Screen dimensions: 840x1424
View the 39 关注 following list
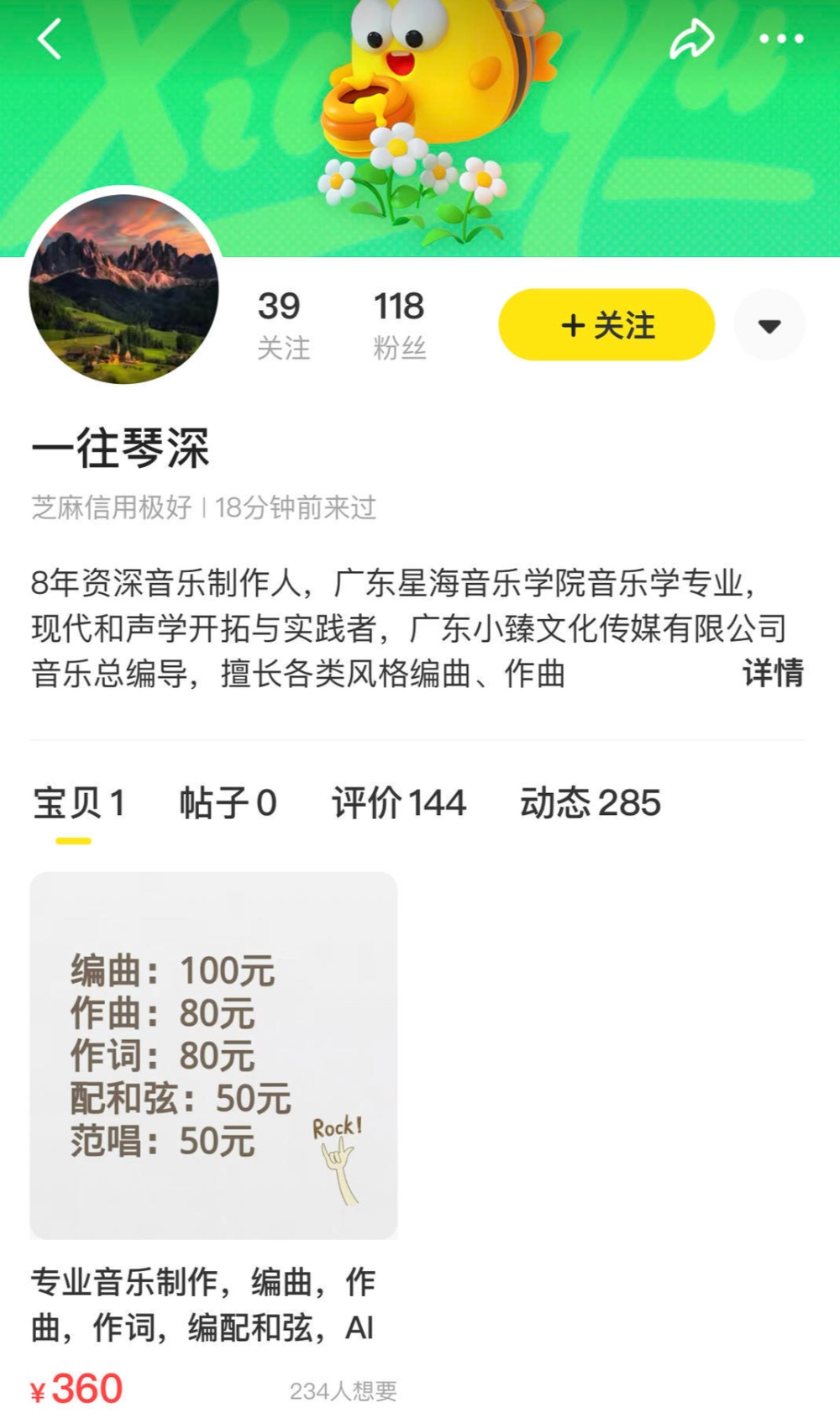click(282, 324)
